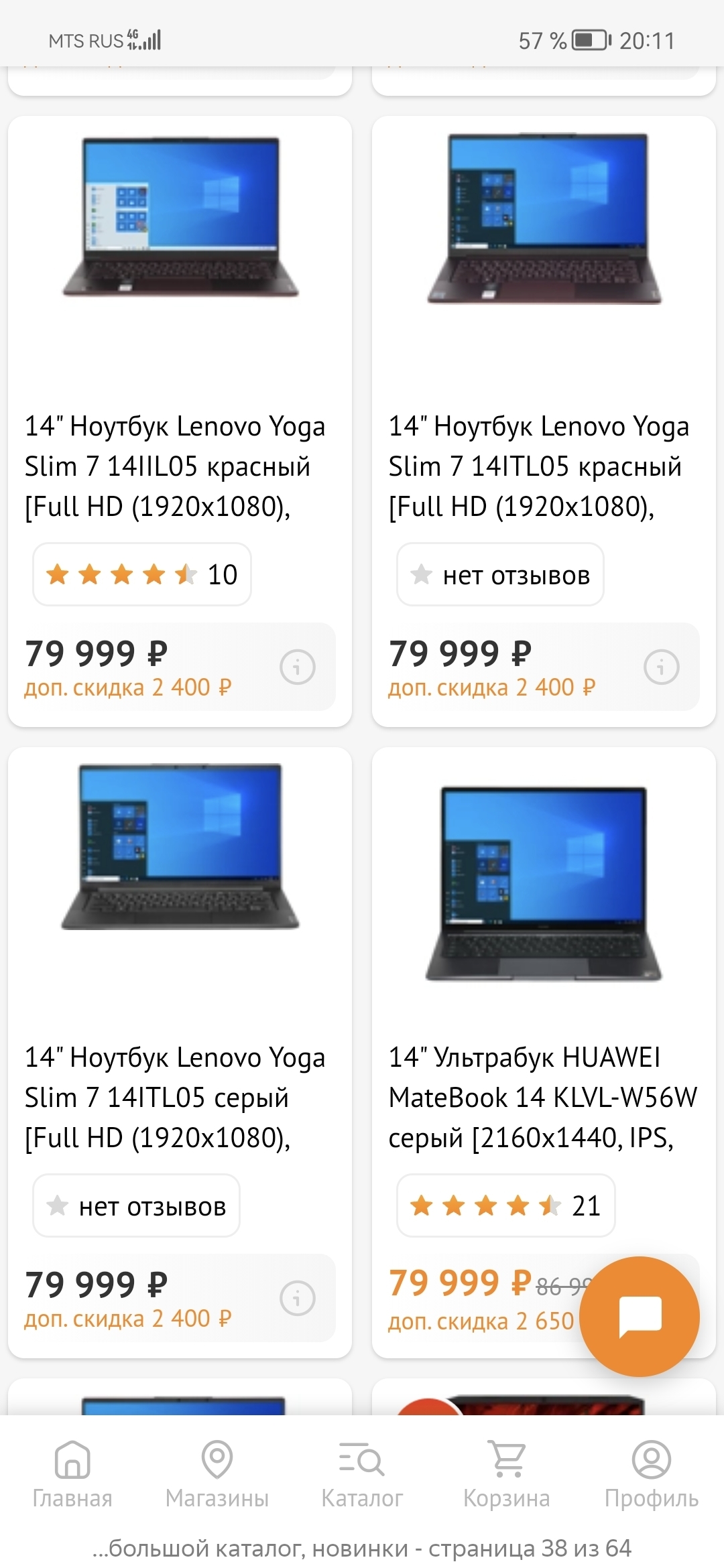Show price info for Yoga 14ITL05 серый
This screenshot has width=724, height=1568.
297,1298
